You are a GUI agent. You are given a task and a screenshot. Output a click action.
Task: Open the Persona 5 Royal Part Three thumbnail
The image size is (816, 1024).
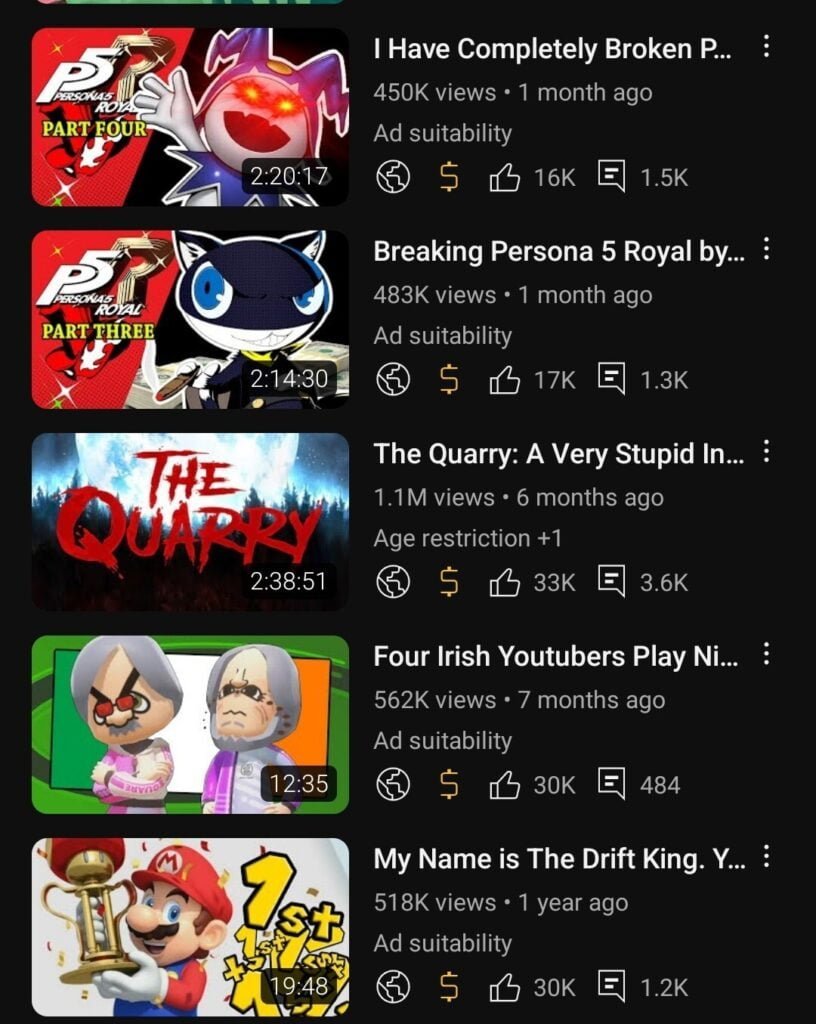tap(190, 319)
